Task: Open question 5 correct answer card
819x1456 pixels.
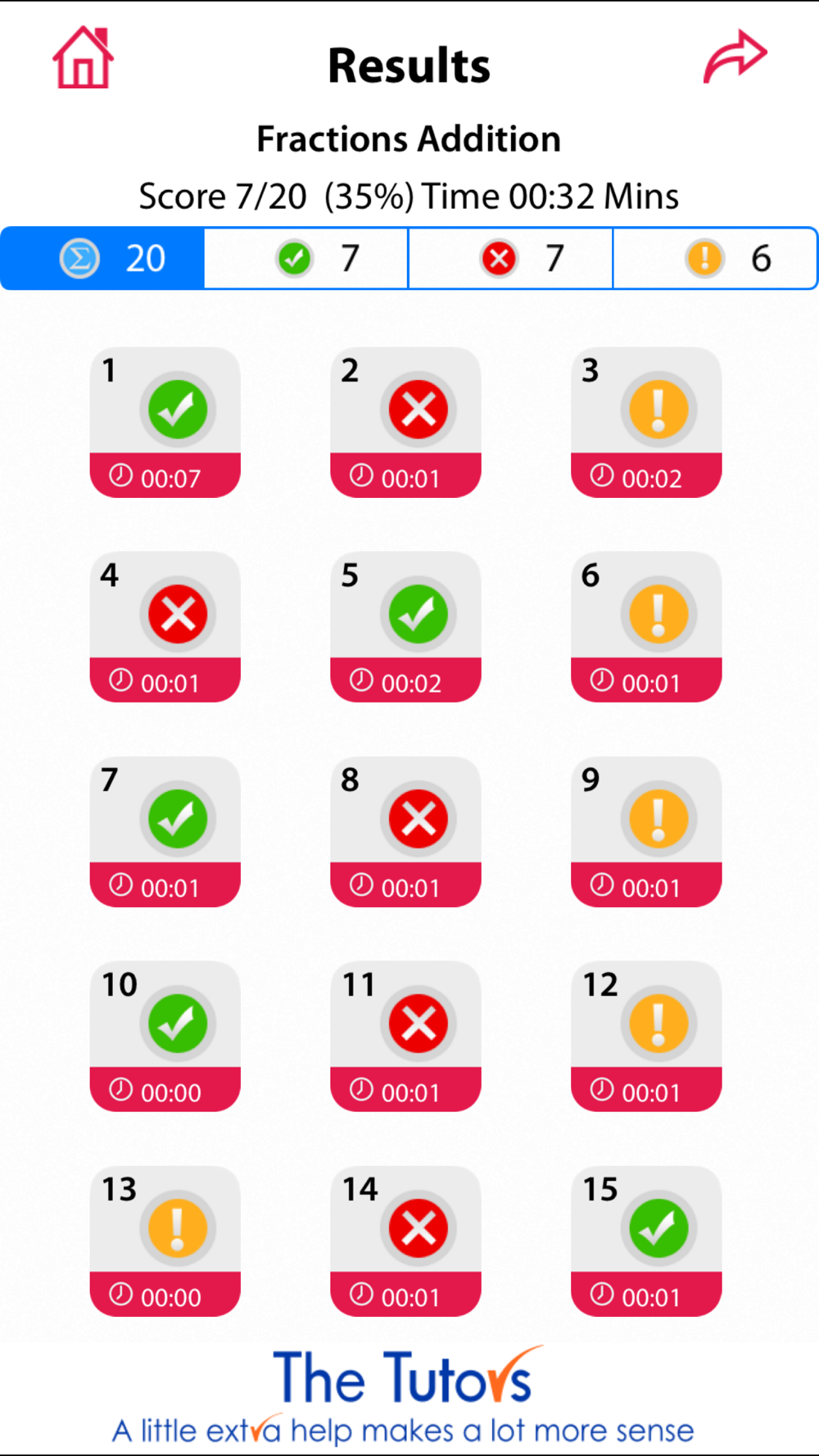Action: [405, 627]
